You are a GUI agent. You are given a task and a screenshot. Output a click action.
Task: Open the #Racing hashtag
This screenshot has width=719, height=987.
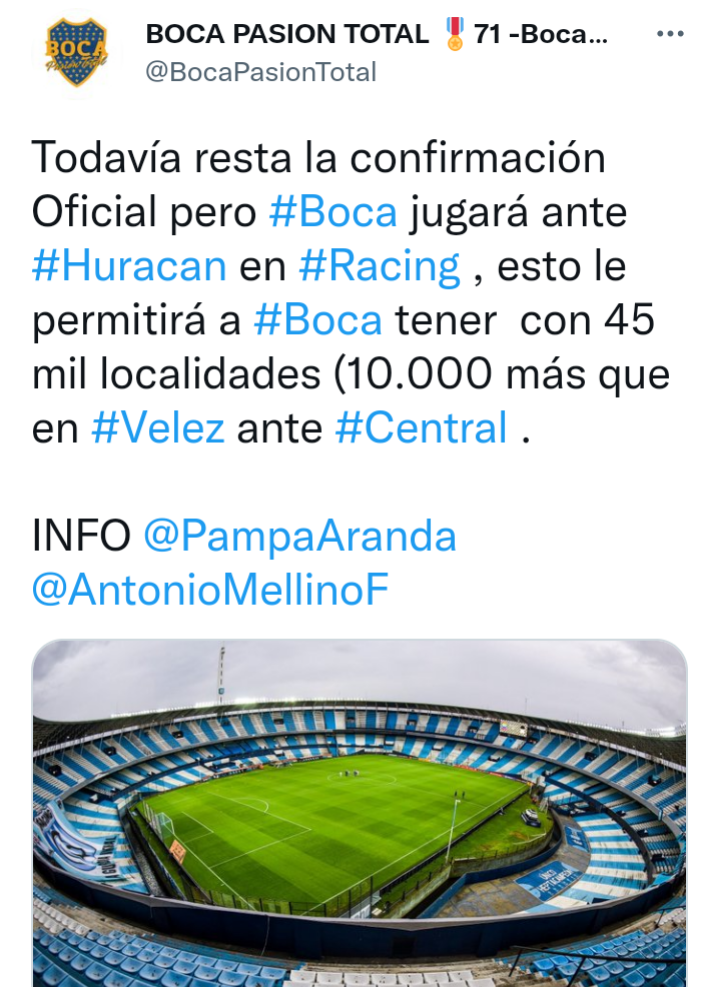tap(380, 267)
